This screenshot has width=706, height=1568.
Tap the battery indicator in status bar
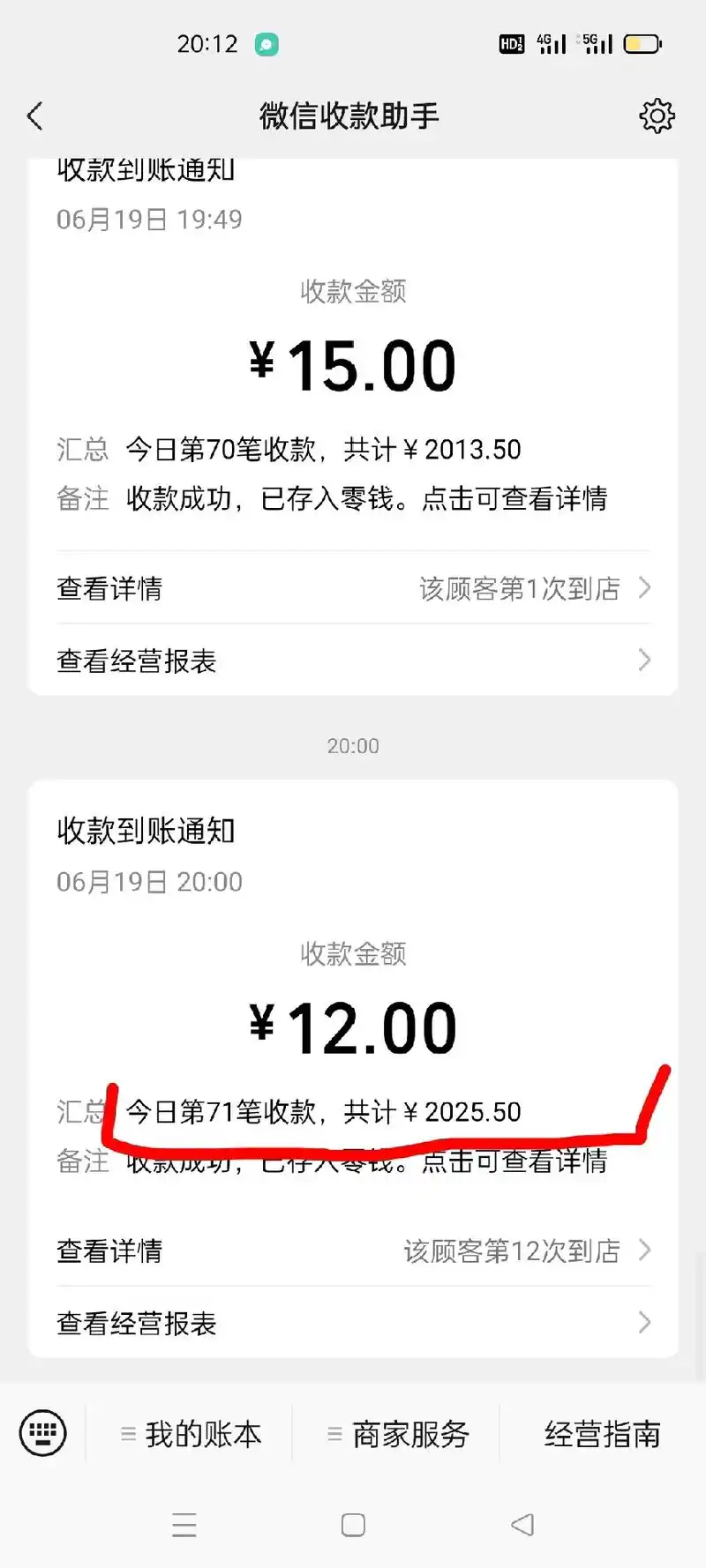[x=643, y=42]
